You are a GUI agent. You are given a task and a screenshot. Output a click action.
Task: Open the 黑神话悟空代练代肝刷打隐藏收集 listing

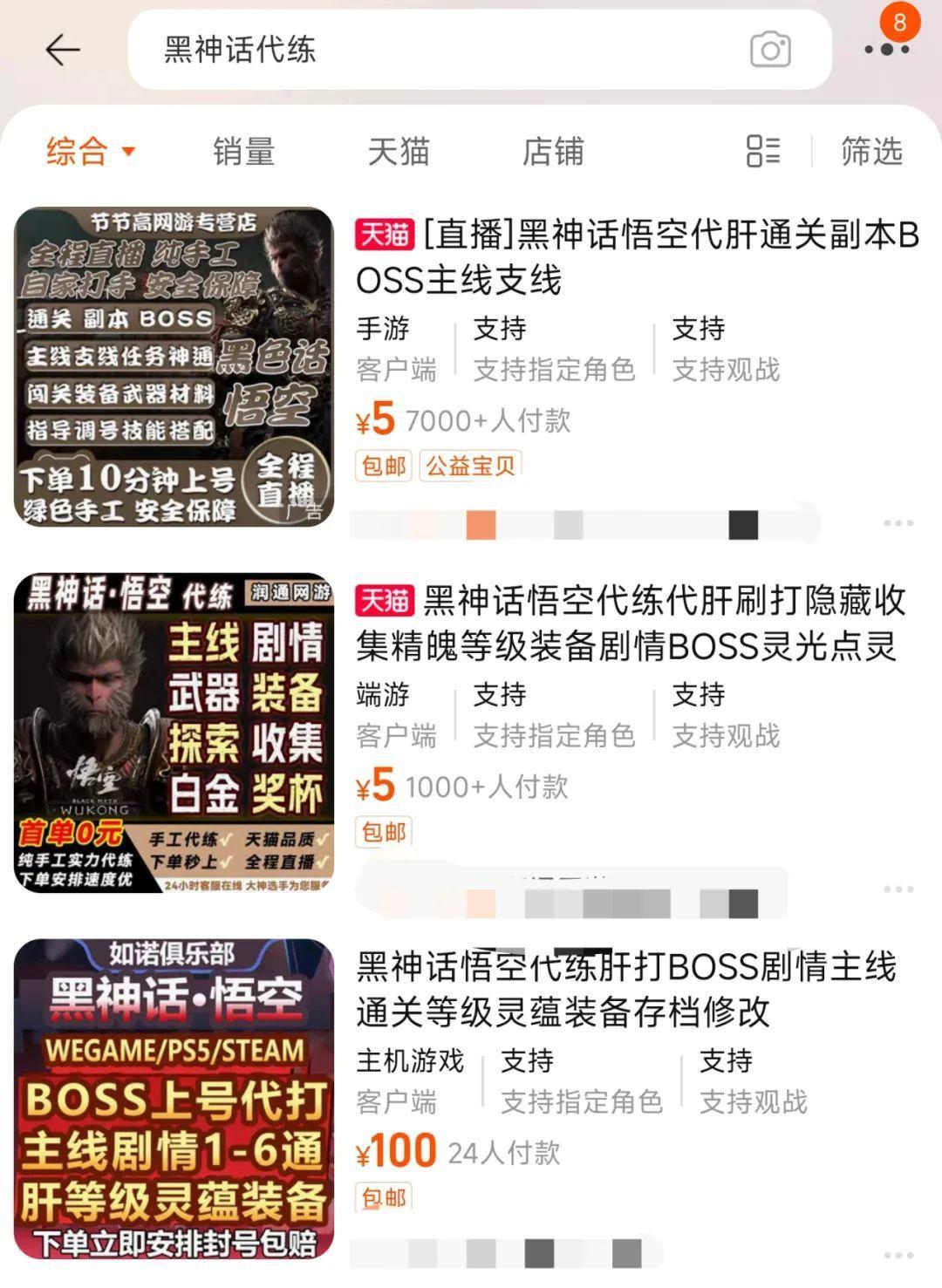pyautogui.click(x=630, y=624)
